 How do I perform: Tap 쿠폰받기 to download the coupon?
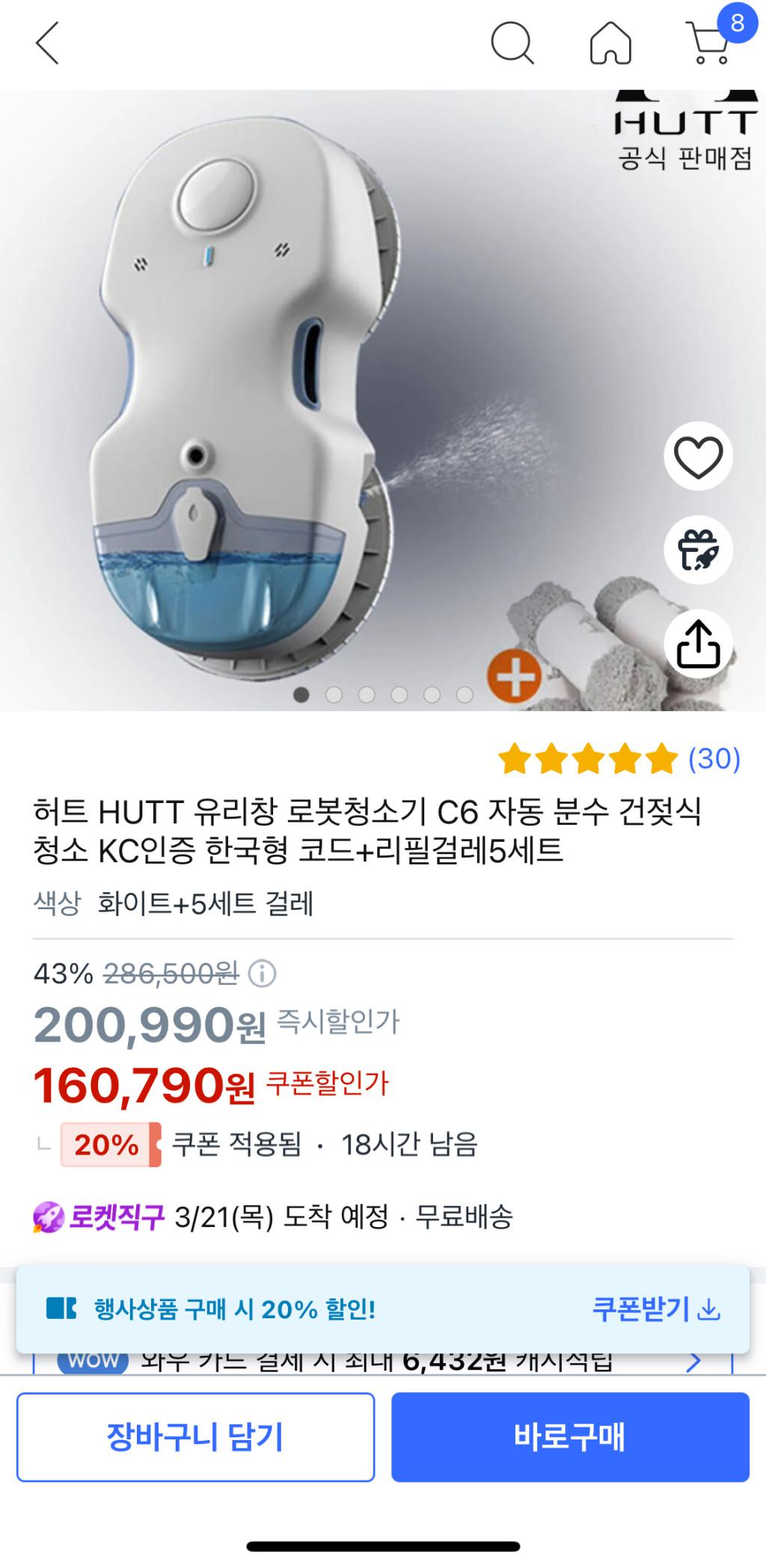coord(655,1309)
